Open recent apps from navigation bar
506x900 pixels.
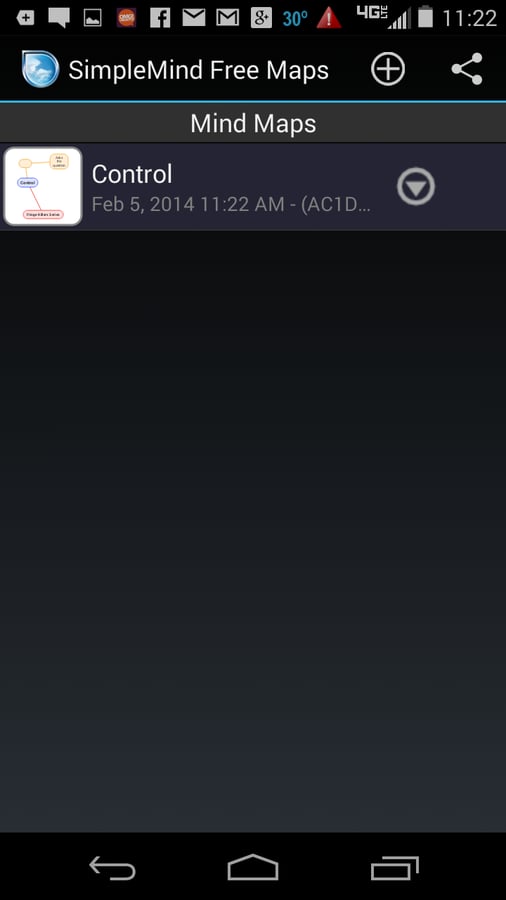pos(394,867)
